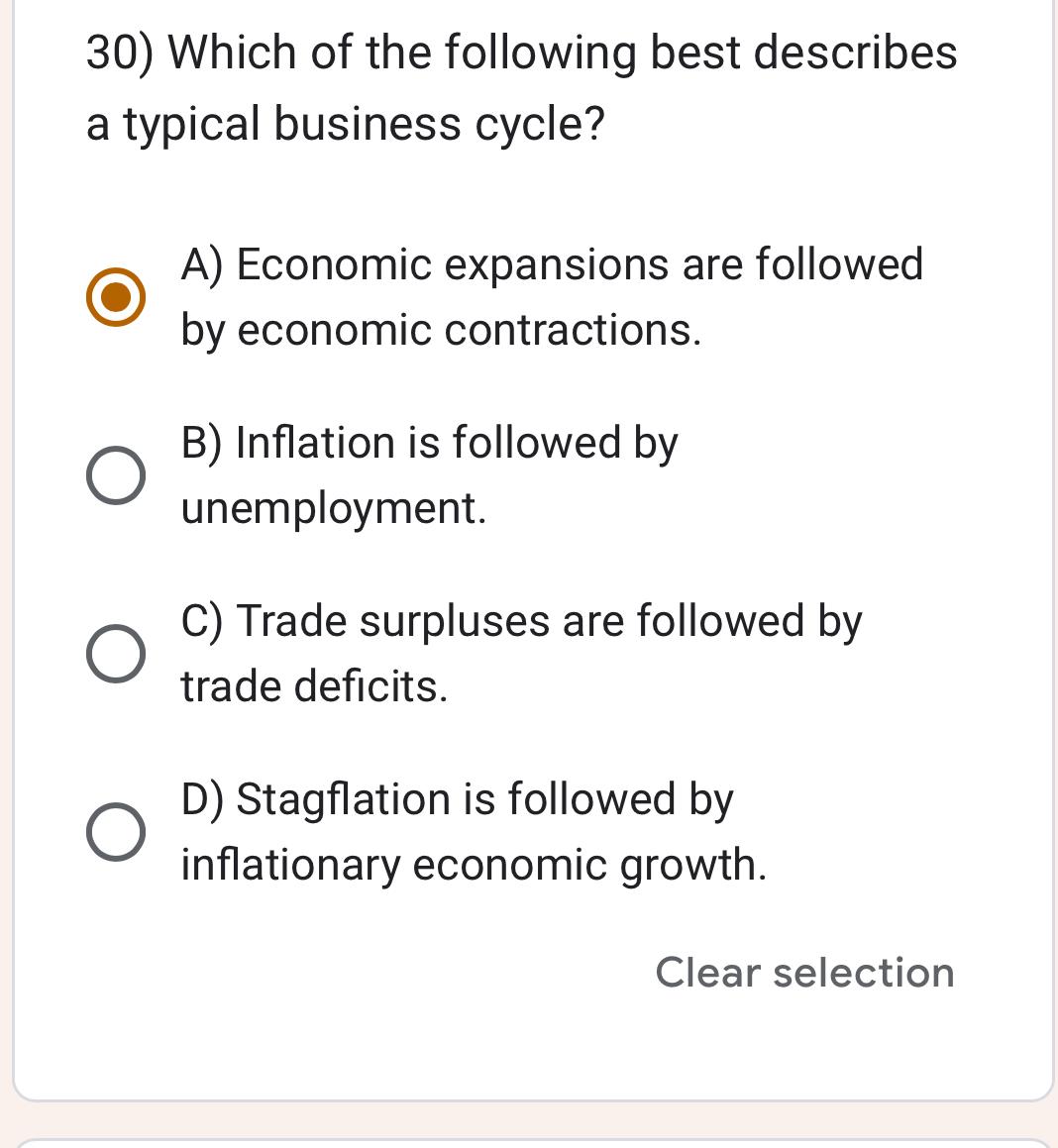Tap Clear selection to reset the answer
The image size is (1058, 1148).
804,973
